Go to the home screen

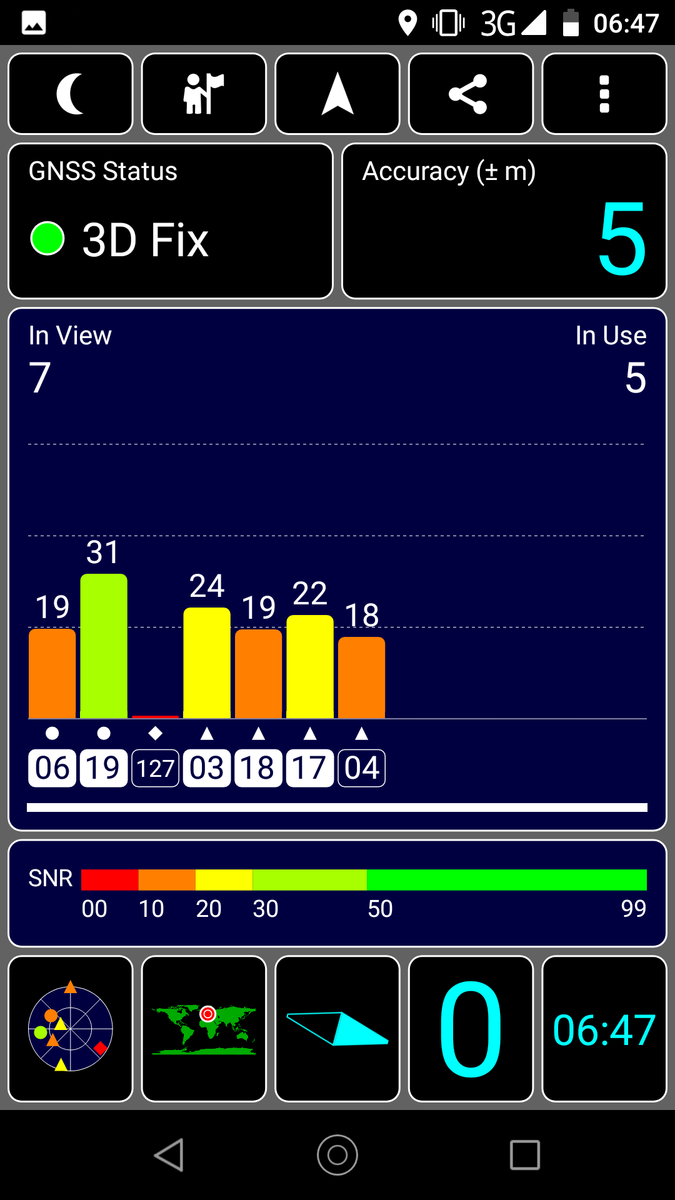pos(337,1155)
